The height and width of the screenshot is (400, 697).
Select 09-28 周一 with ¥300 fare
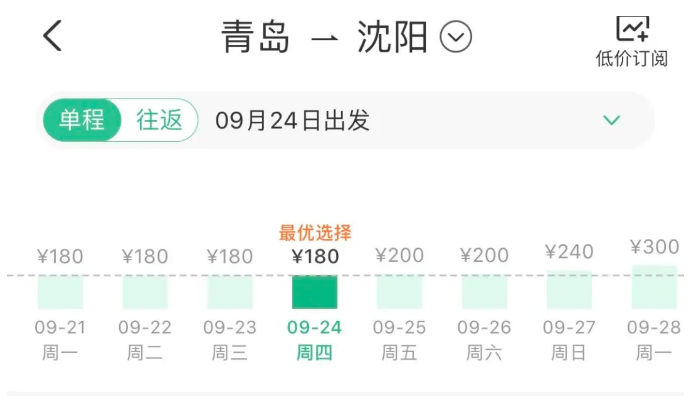(x=654, y=288)
